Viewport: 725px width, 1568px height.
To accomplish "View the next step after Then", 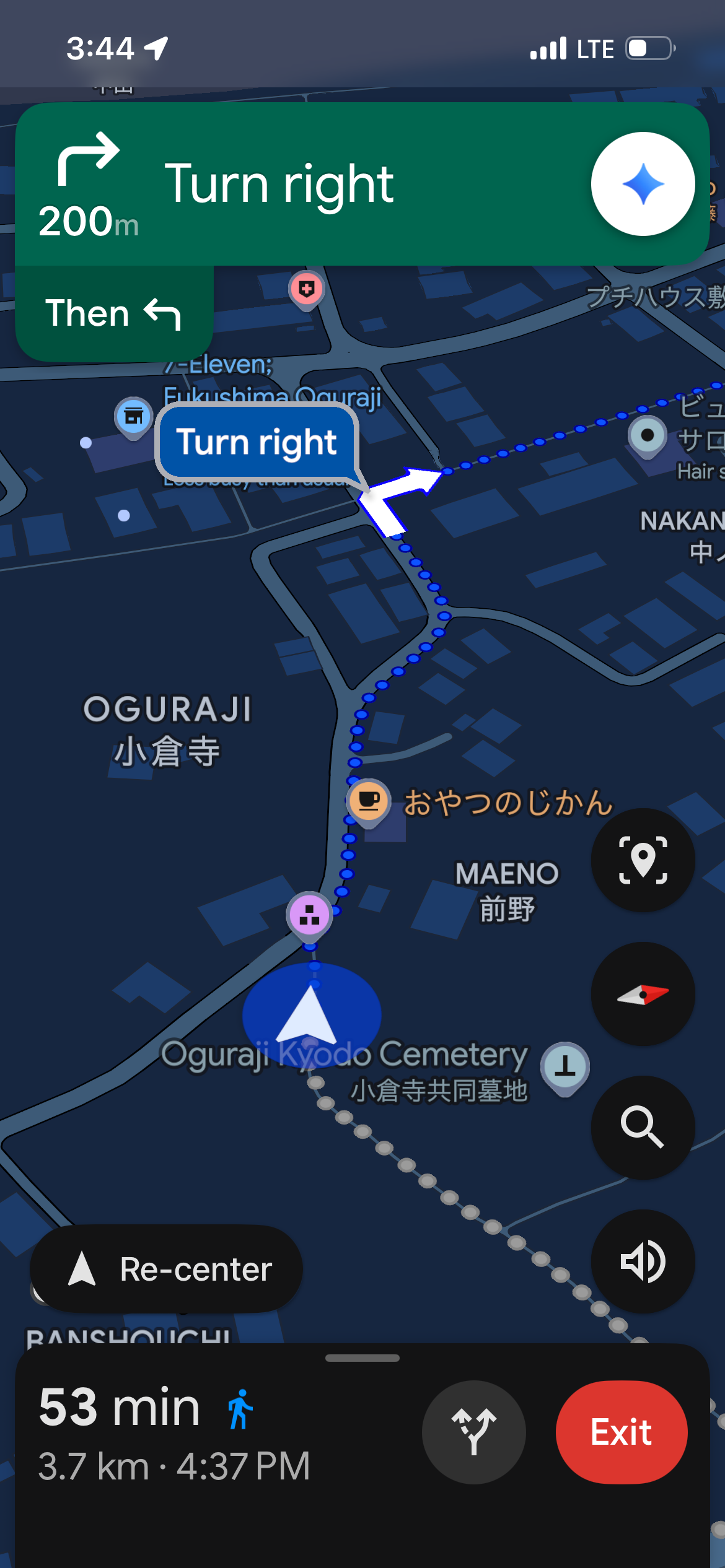I will point(114,313).
